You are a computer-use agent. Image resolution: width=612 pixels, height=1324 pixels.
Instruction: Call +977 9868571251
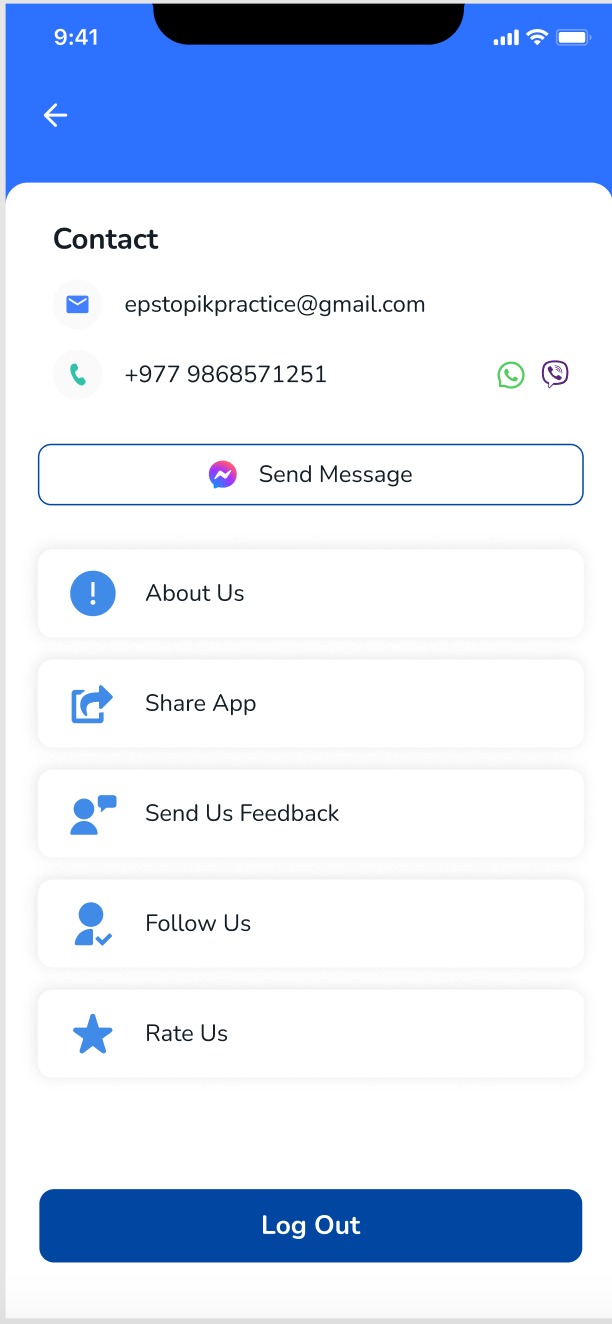point(225,375)
